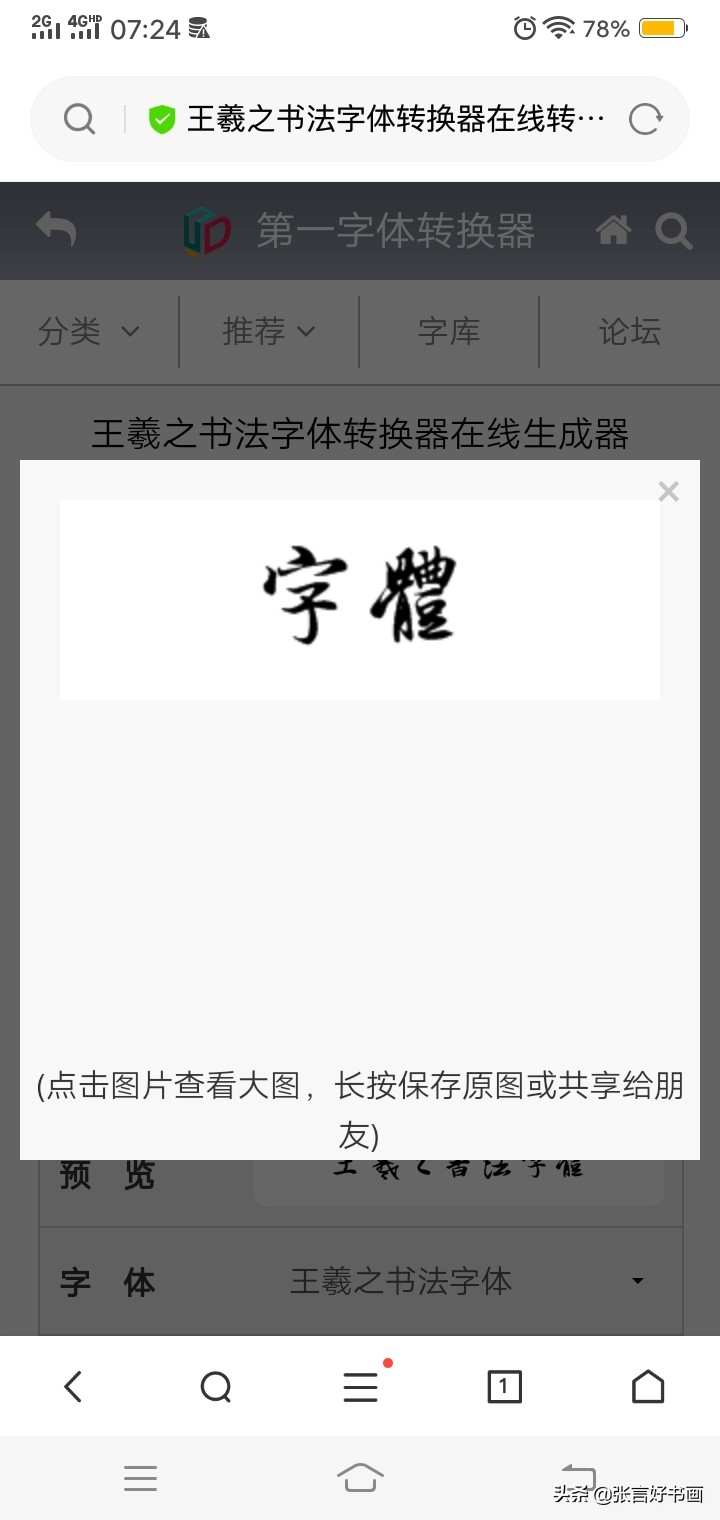Open the browser menu with the red dot
This screenshot has height=1520, width=720.
(x=361, y=1386)
